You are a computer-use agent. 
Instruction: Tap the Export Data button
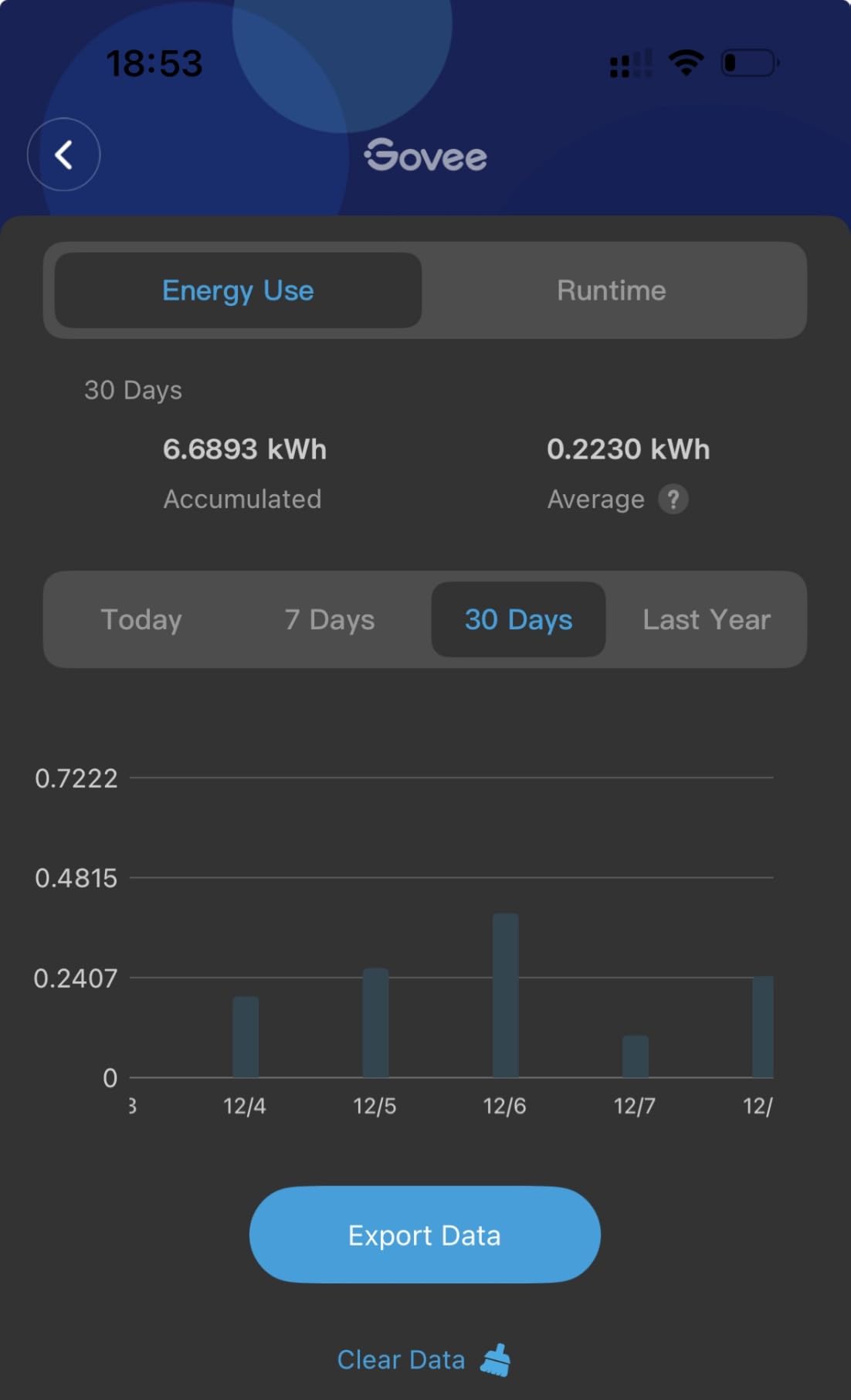425,1235
